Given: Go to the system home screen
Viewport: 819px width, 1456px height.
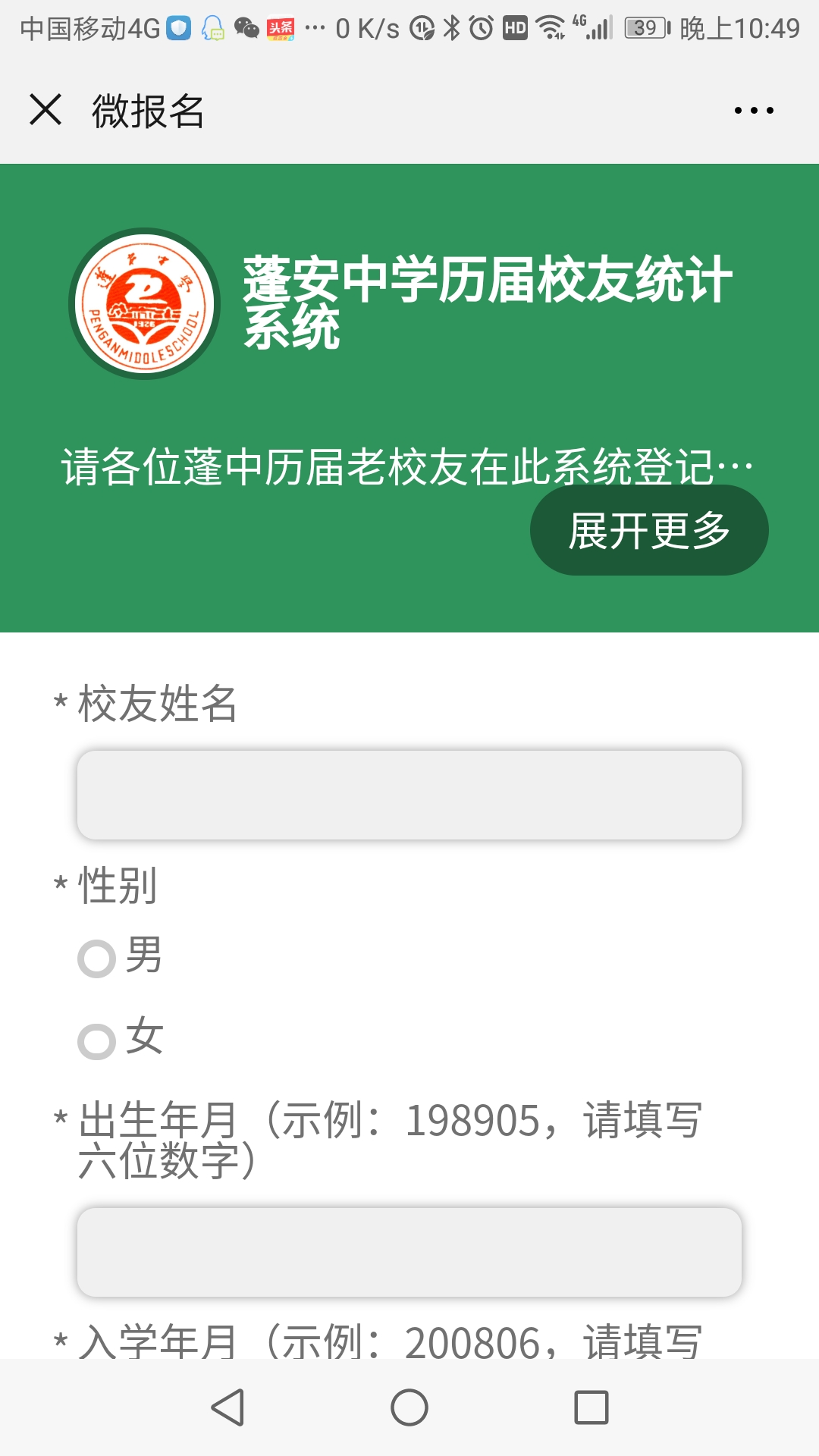Looking at the screenshot, I should tap(409, 1407).
